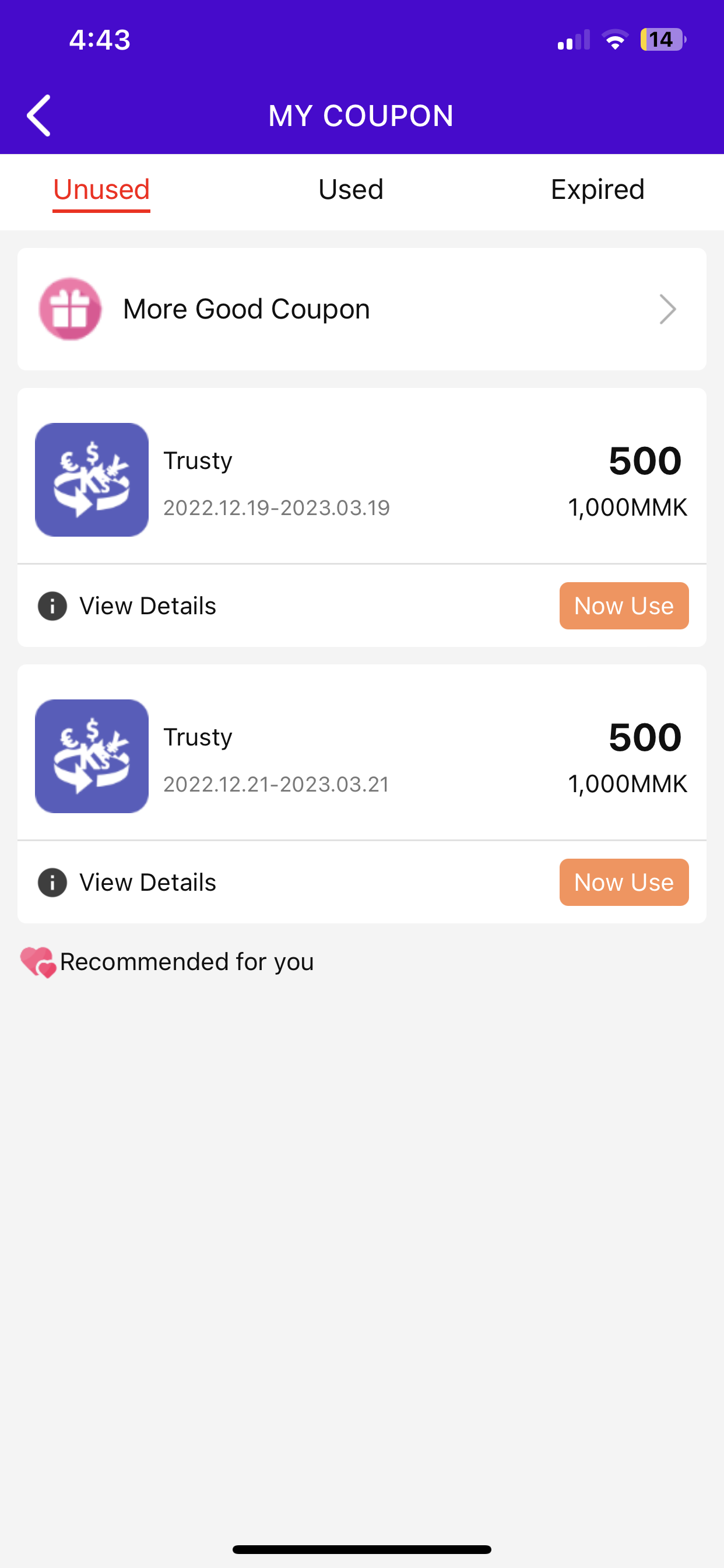Switch to the Used tab
This screenshot has width=724, height=1568.
tap(351, 190)
